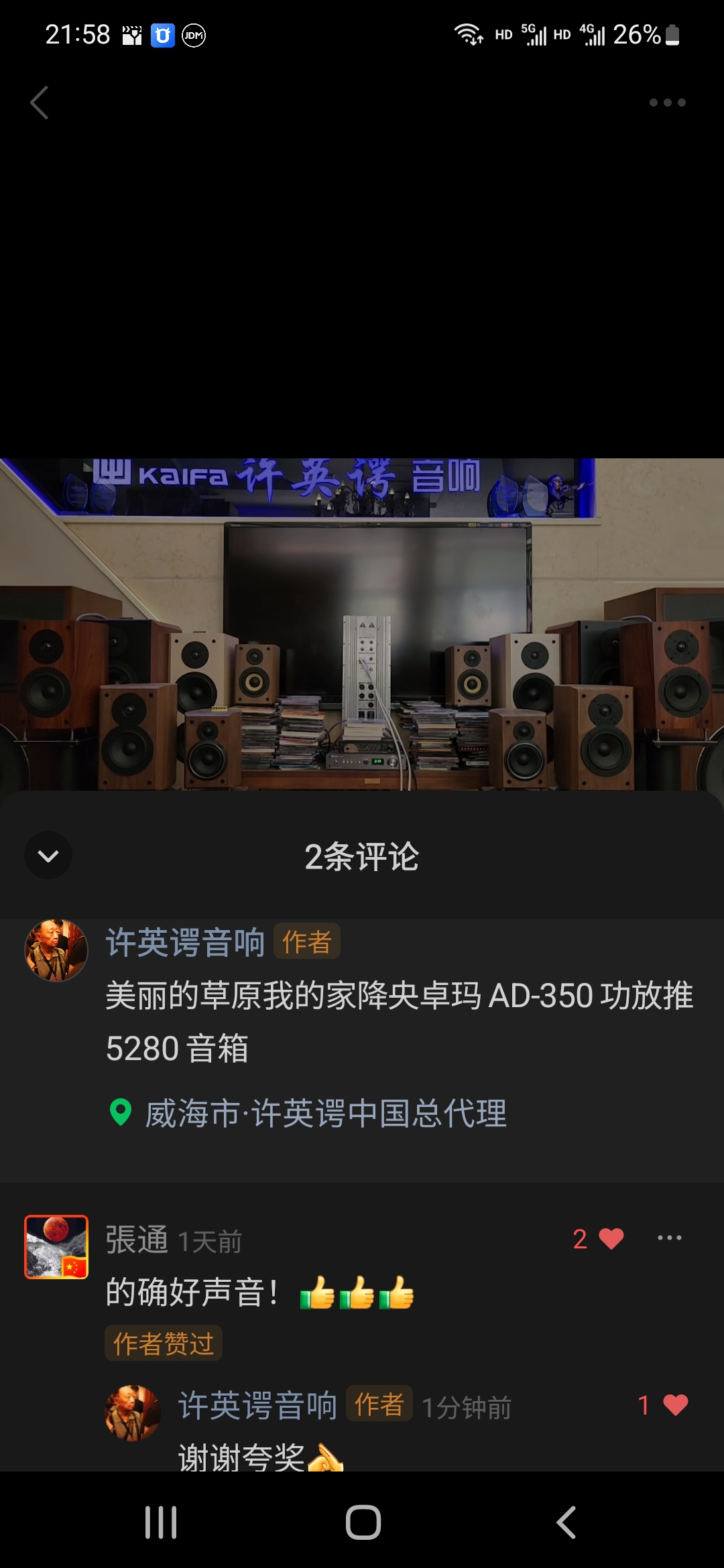Go back using the top-left arrow
Screen dimensions: 724x1568
[x=40, y=103]
